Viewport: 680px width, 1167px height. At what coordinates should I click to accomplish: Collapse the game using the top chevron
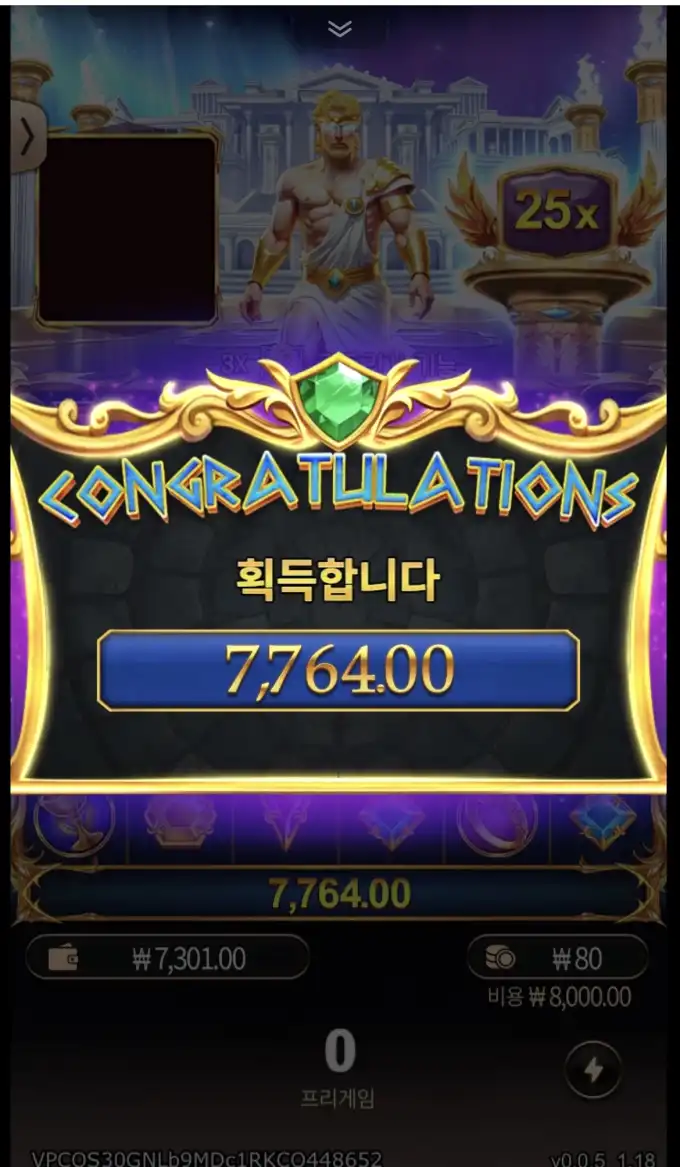[340, 28]
